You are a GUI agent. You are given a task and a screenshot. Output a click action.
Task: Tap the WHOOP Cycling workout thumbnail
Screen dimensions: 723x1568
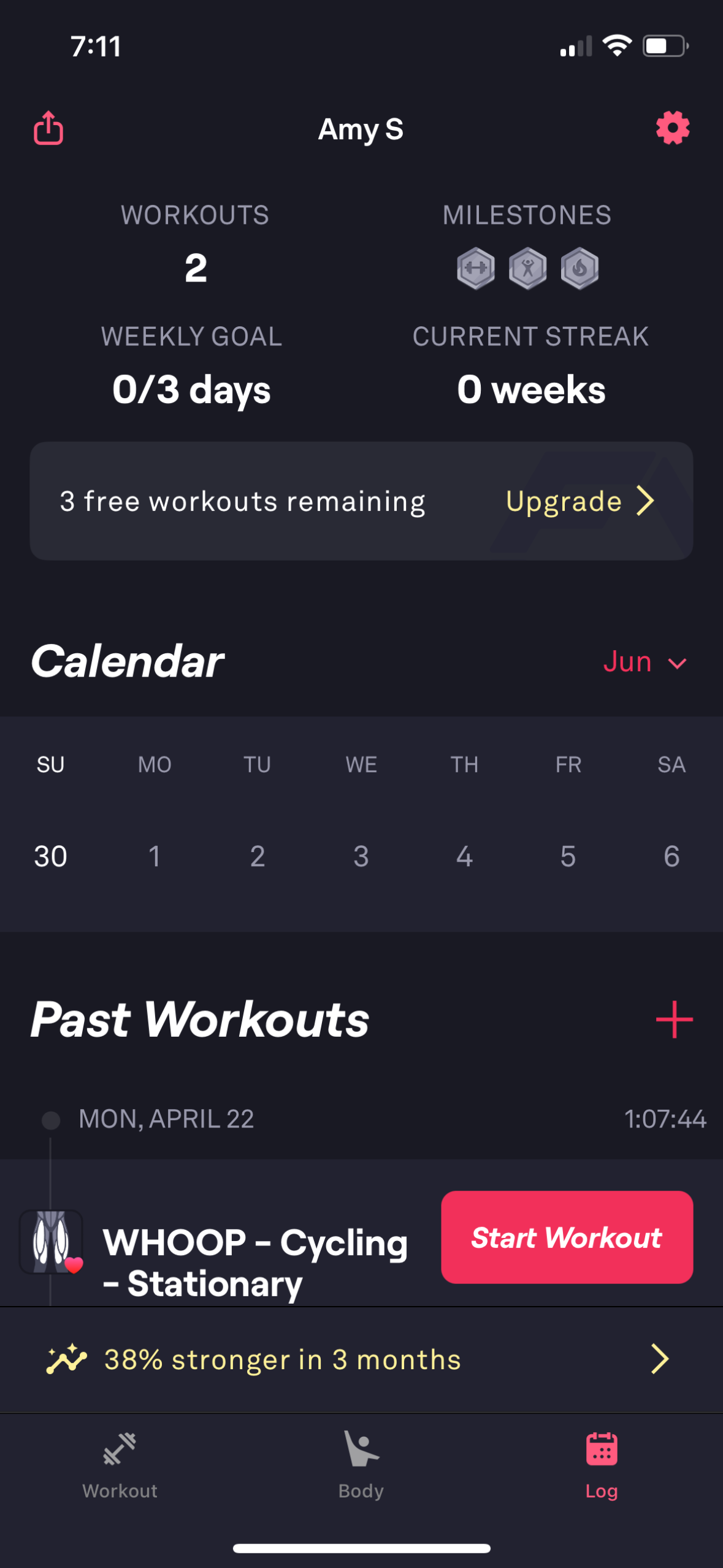coord(52,1242)
